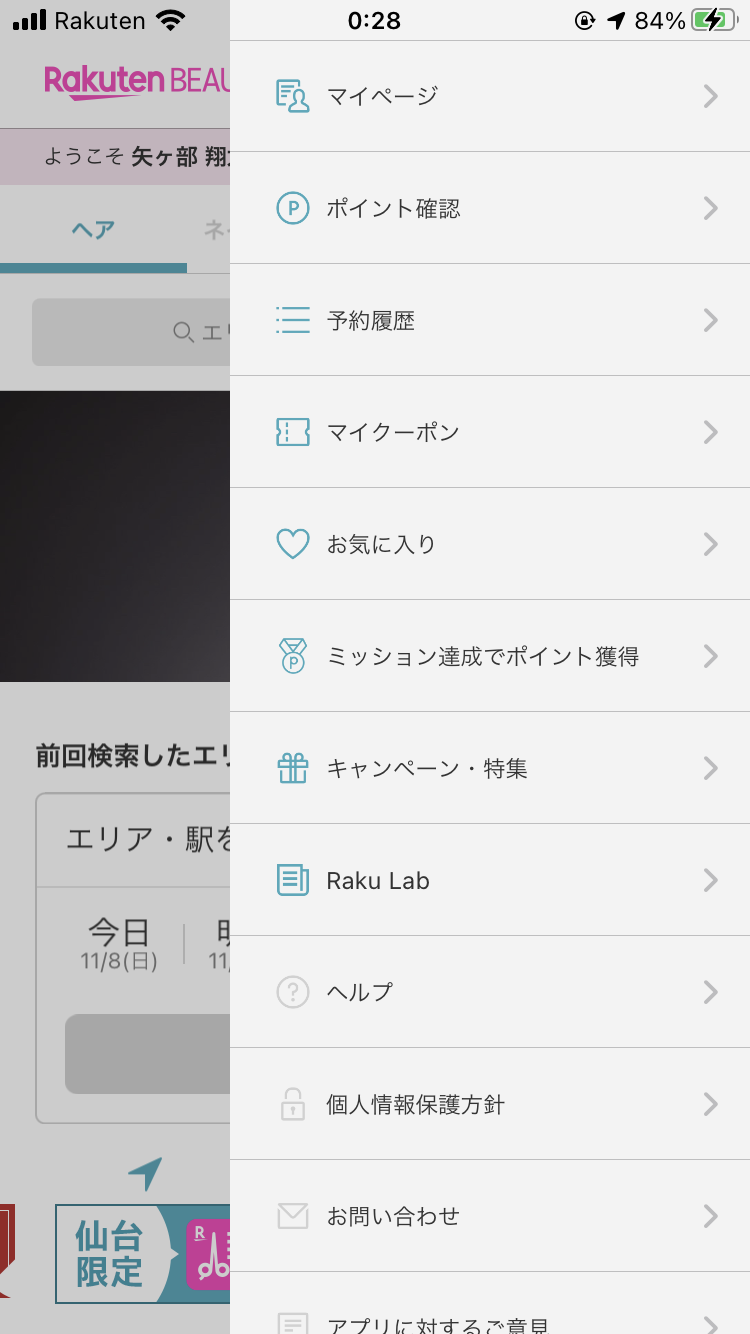View 個人情報保護方針 policy
This screenshot has width=750, height=1334.
(x=490, y=1104)
